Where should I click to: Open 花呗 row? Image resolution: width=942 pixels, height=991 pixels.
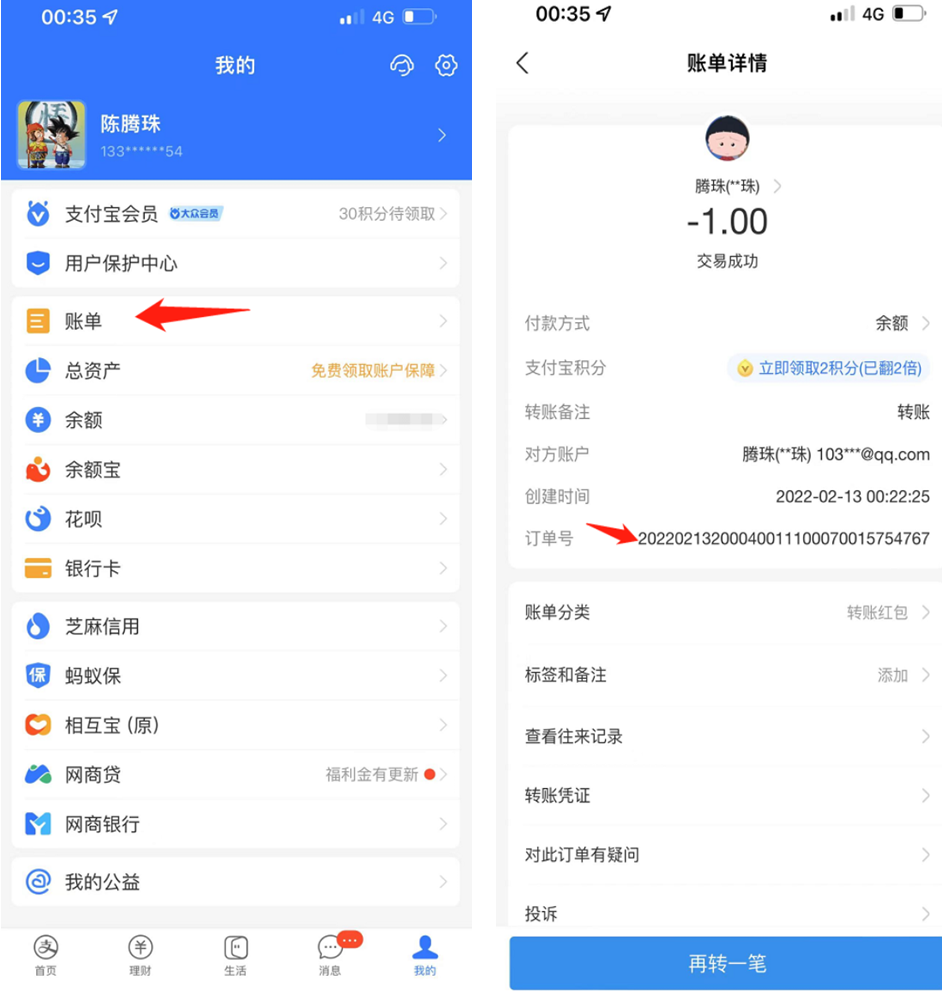236,519
